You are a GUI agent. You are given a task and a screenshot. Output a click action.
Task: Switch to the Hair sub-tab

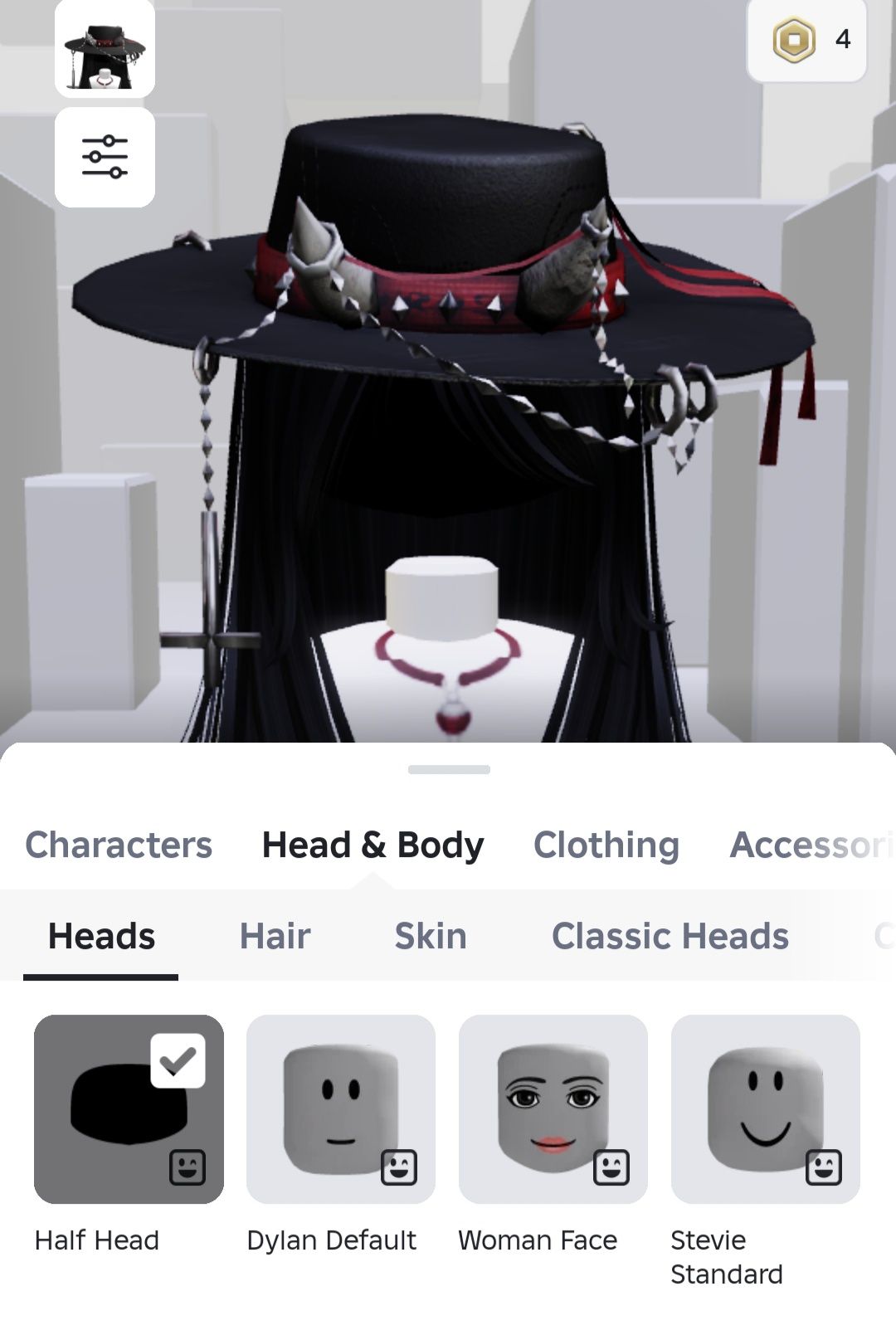(x=275, y=936)
